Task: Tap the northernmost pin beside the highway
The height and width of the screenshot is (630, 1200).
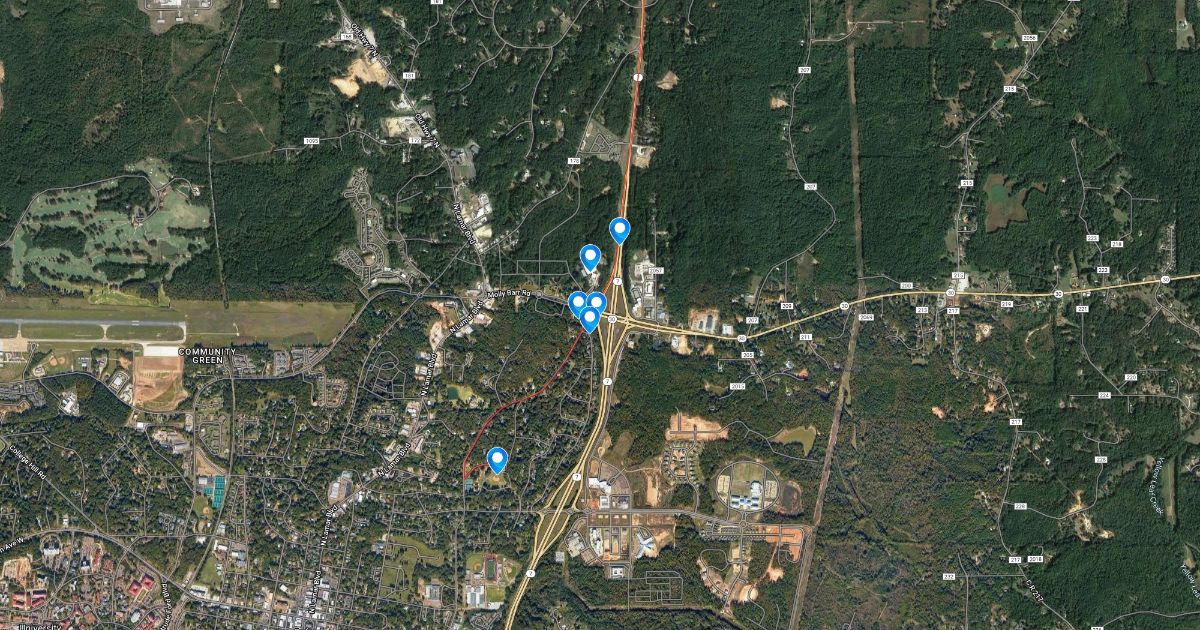Action: coord(620,229)
